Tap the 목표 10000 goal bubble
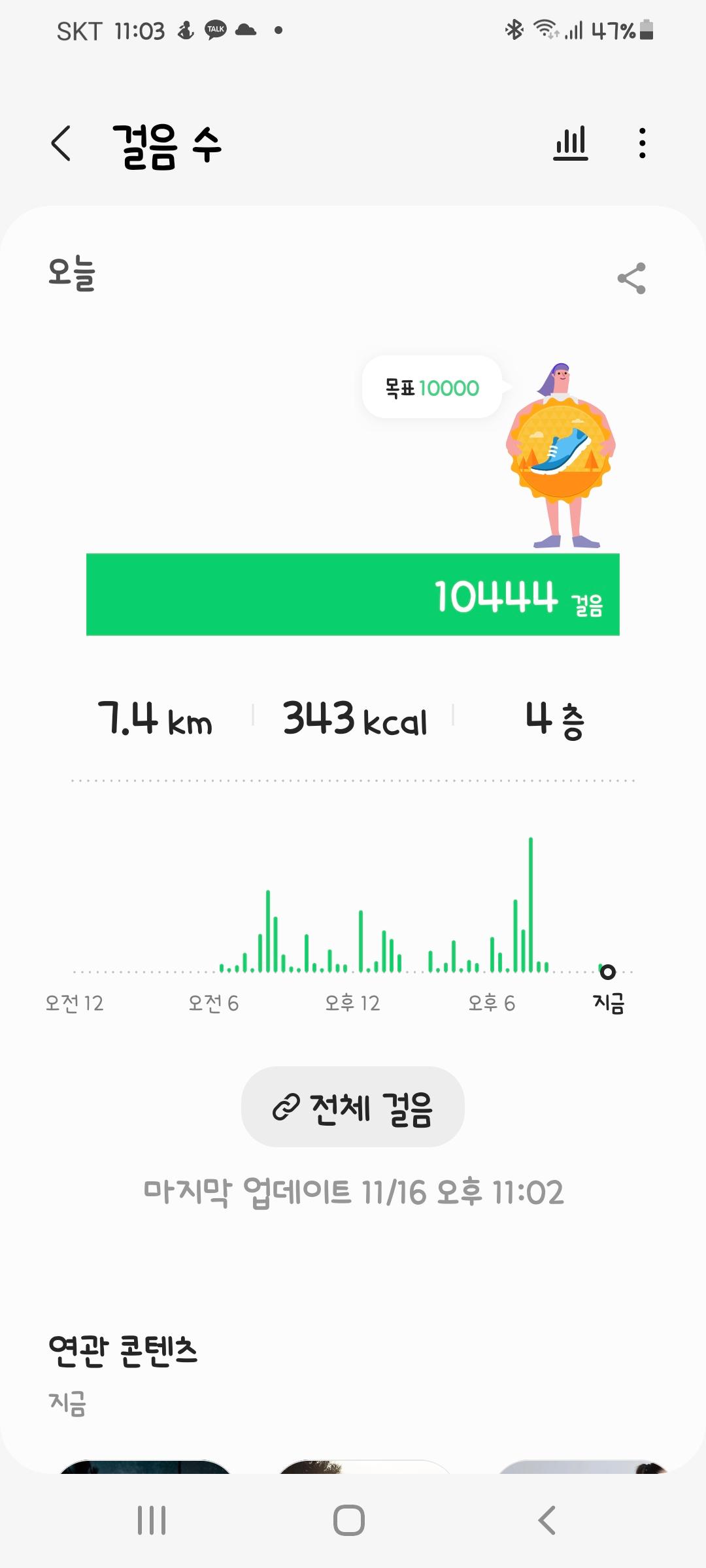Viewport: 706px width, 1568px height. click(x=432, y=387)
